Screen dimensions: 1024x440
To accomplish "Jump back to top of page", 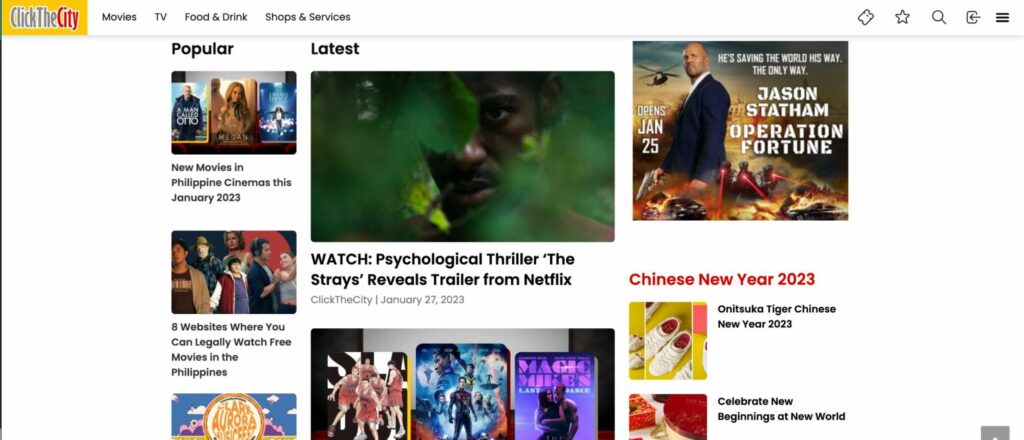I will click(994, 432).
